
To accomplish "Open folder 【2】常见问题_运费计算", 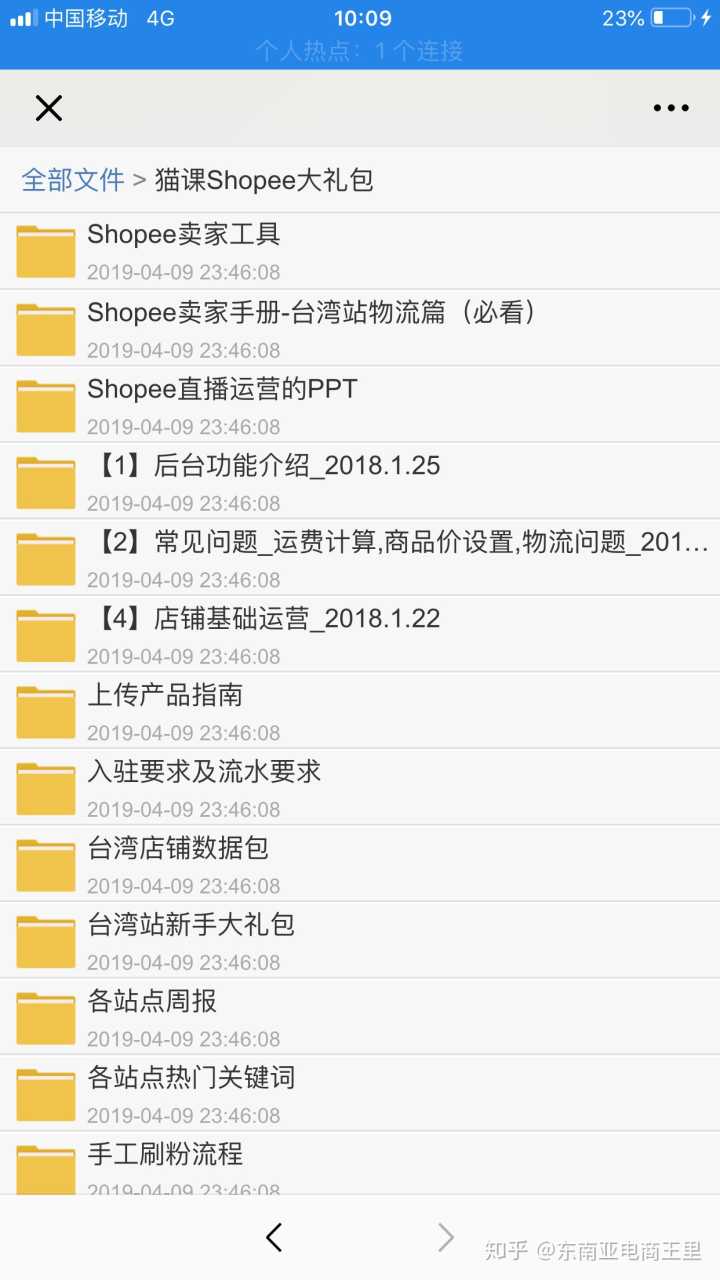I will tap(398, 543).
